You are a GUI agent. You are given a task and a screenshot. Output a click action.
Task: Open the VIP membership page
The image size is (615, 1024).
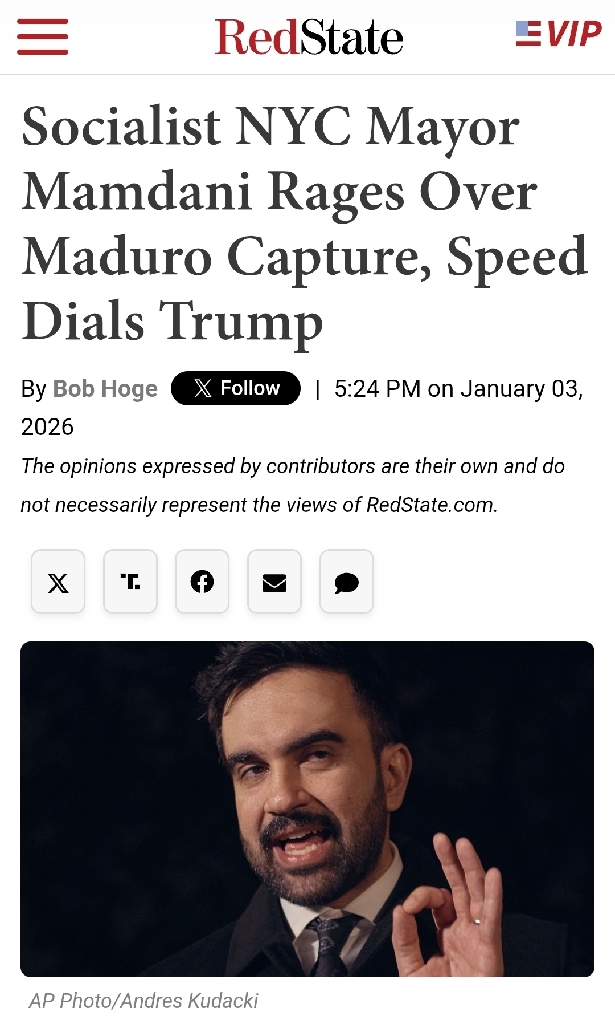[x=558, y=35]
